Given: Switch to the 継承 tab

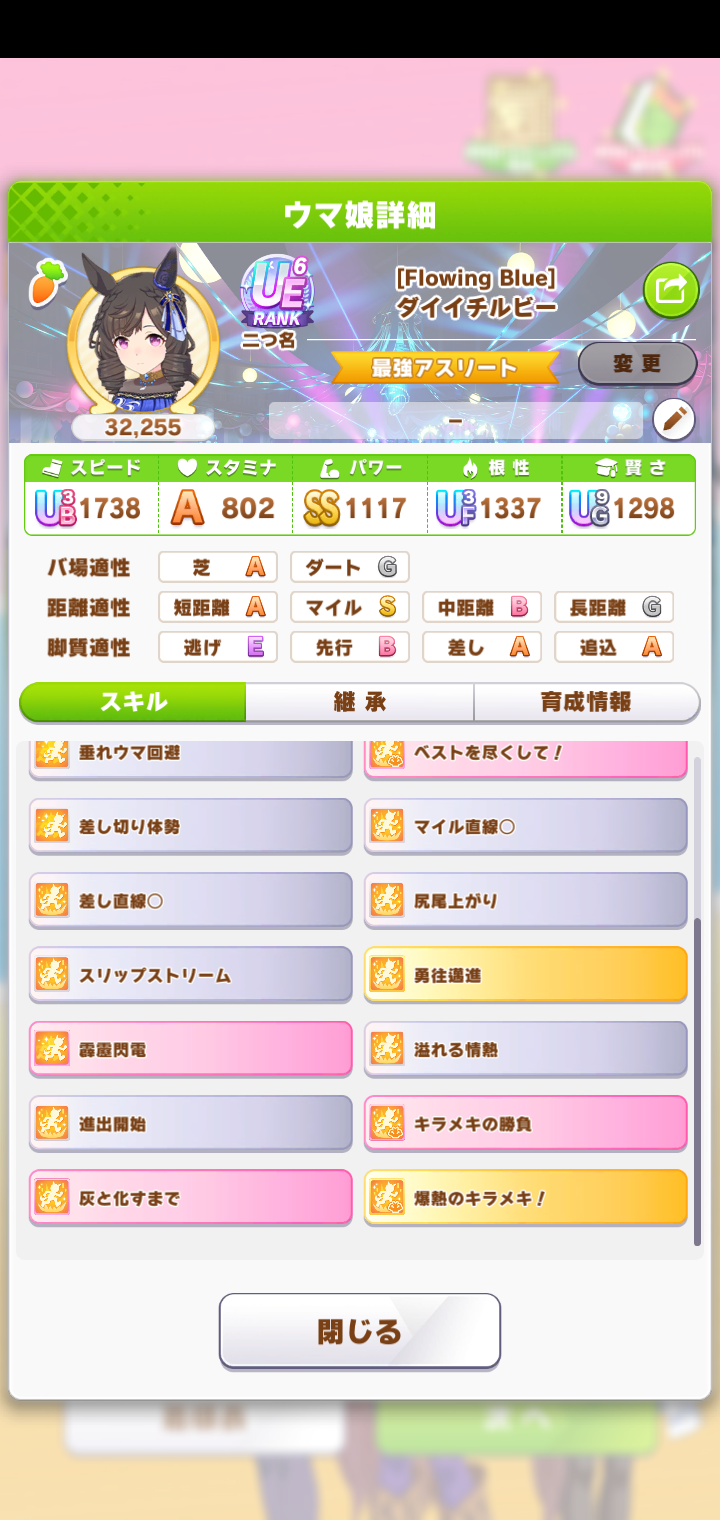Looking at the screenshot, I should (359, 702).
